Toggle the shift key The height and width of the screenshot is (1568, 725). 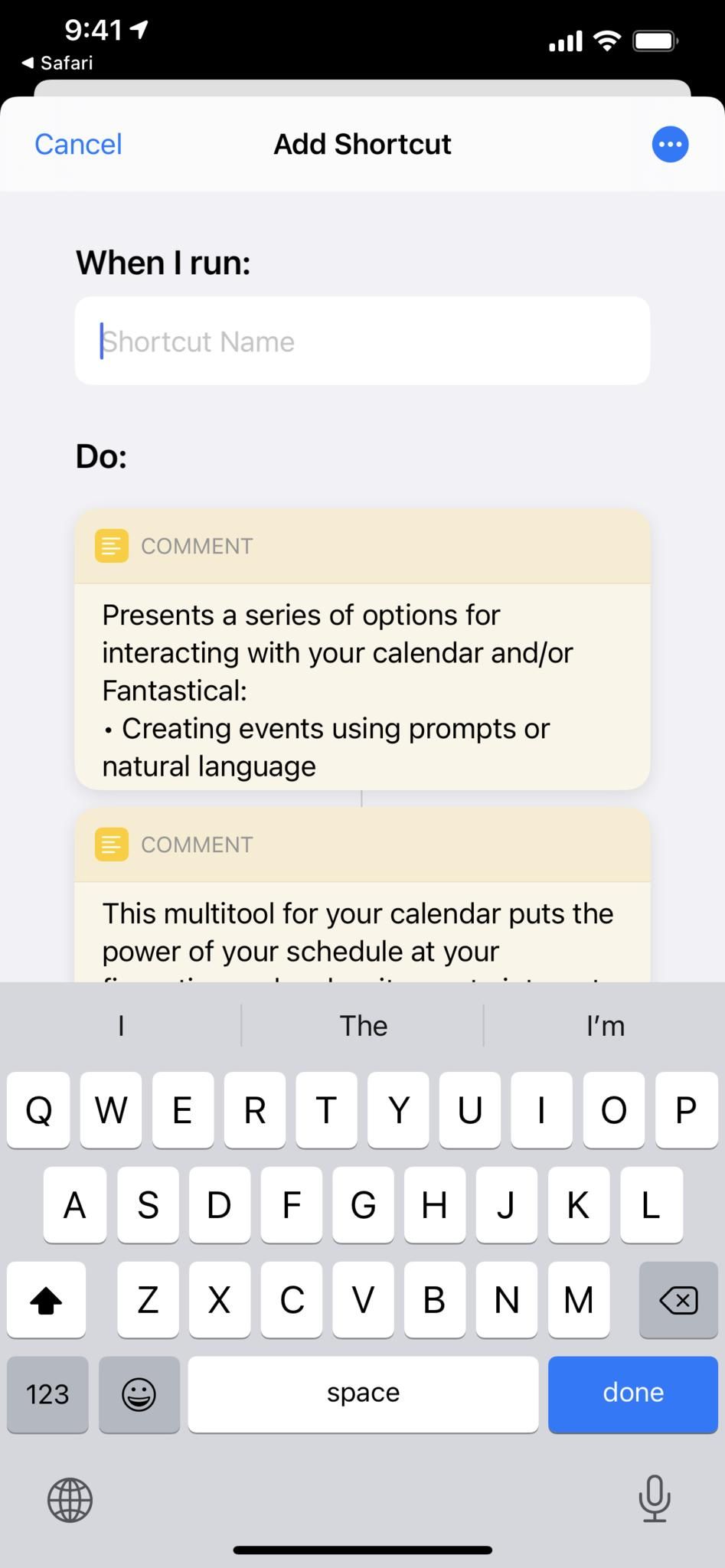pos(46,1300)
